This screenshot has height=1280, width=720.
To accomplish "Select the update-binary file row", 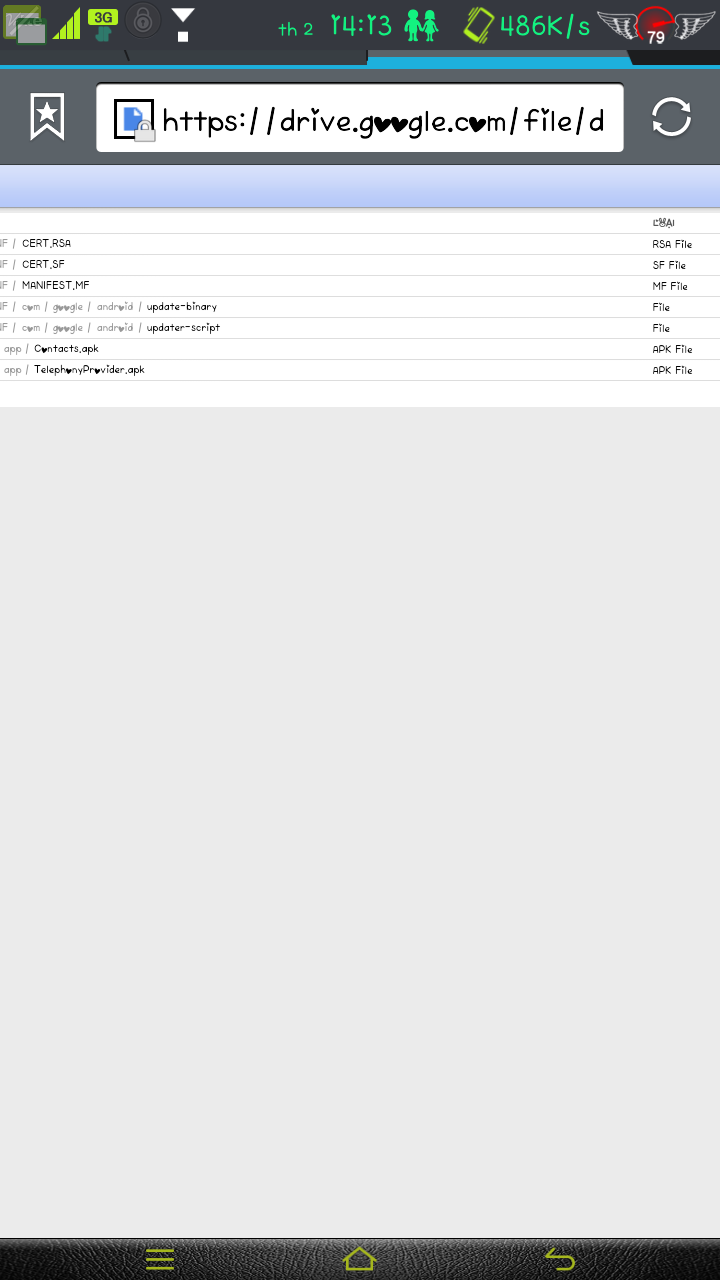I will tap(360, 307).
